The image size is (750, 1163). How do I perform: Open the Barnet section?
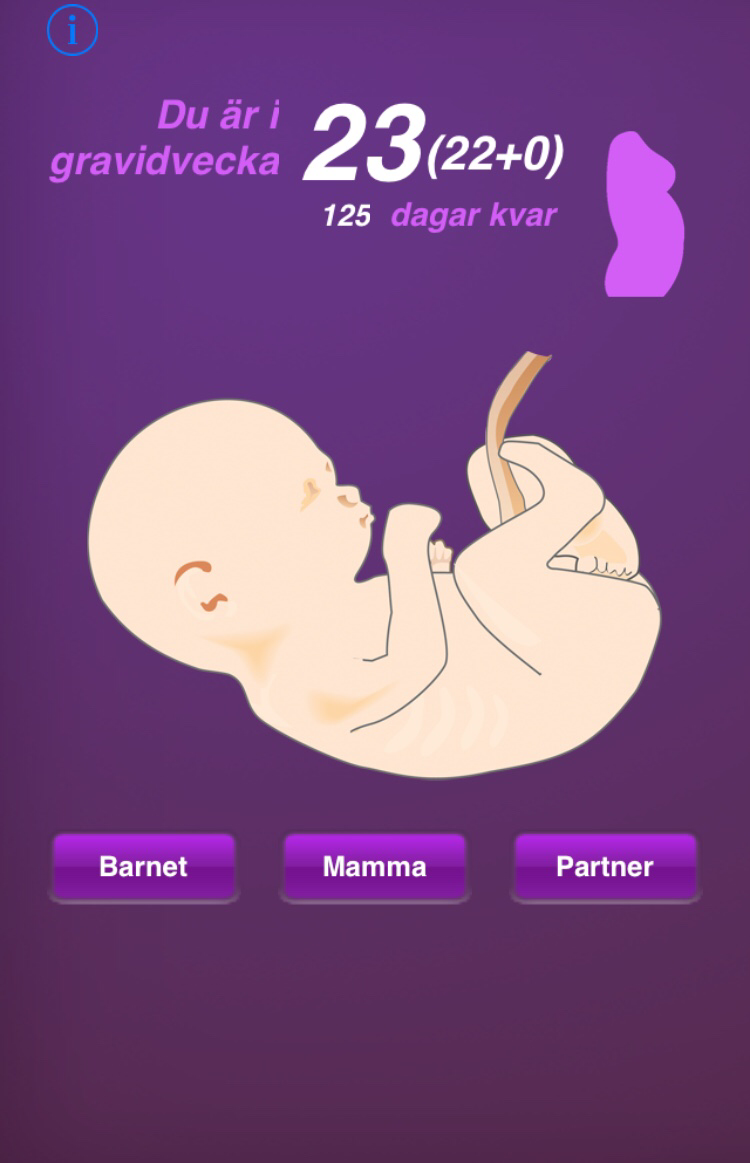[x=143, y=866]
